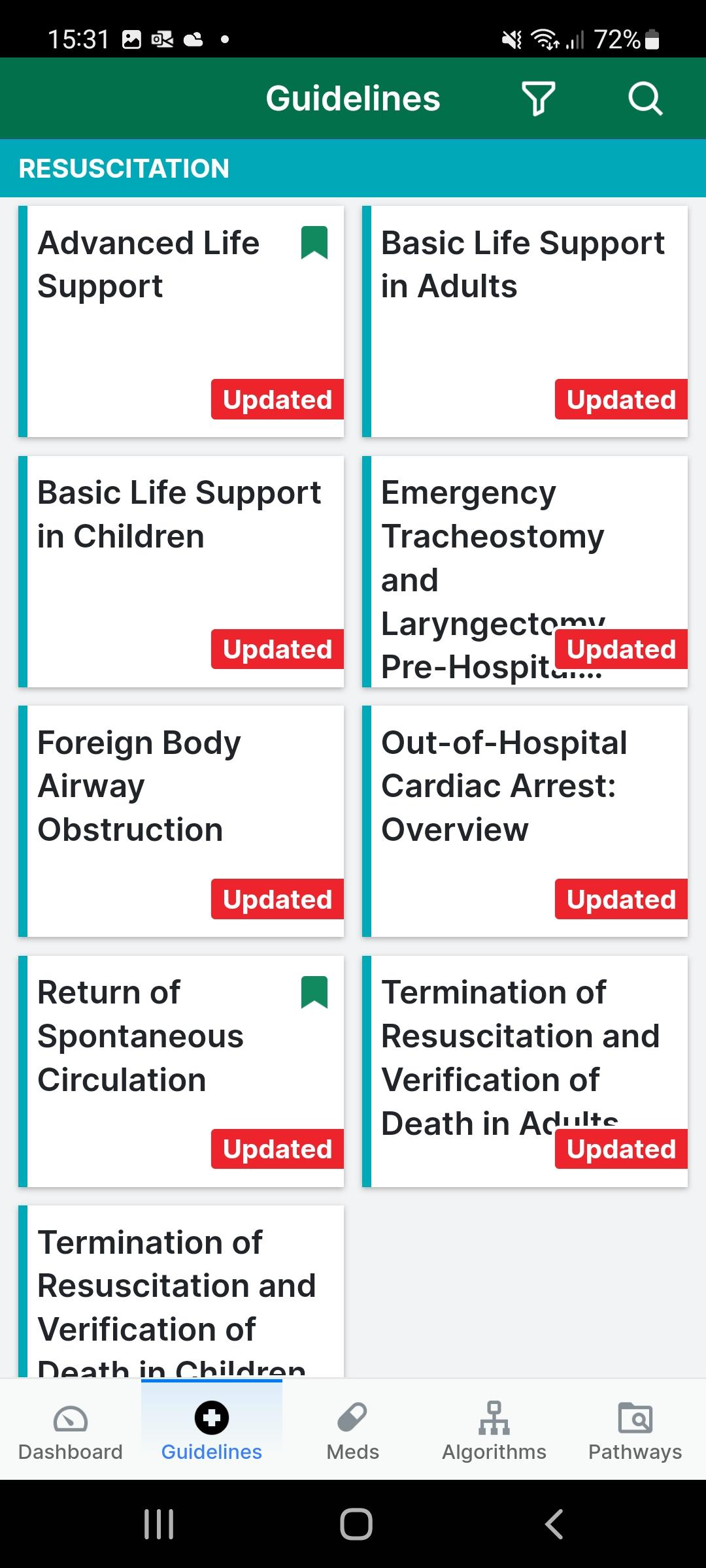The height and width of the screenshot is (1568, 706).
Task: Open the search magnifier icon
Action: pos(645,99)
